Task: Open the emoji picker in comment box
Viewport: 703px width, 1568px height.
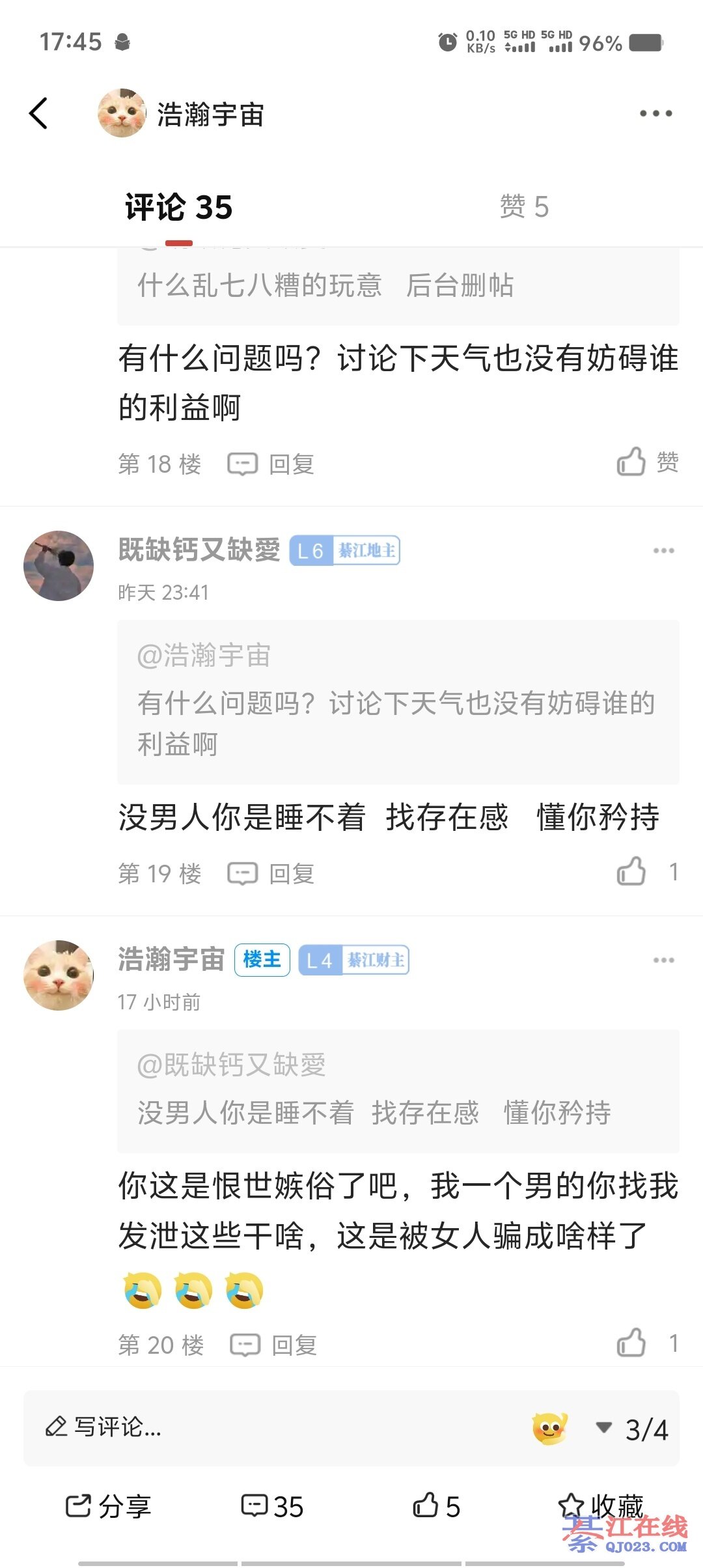Action: [550, 1429]
